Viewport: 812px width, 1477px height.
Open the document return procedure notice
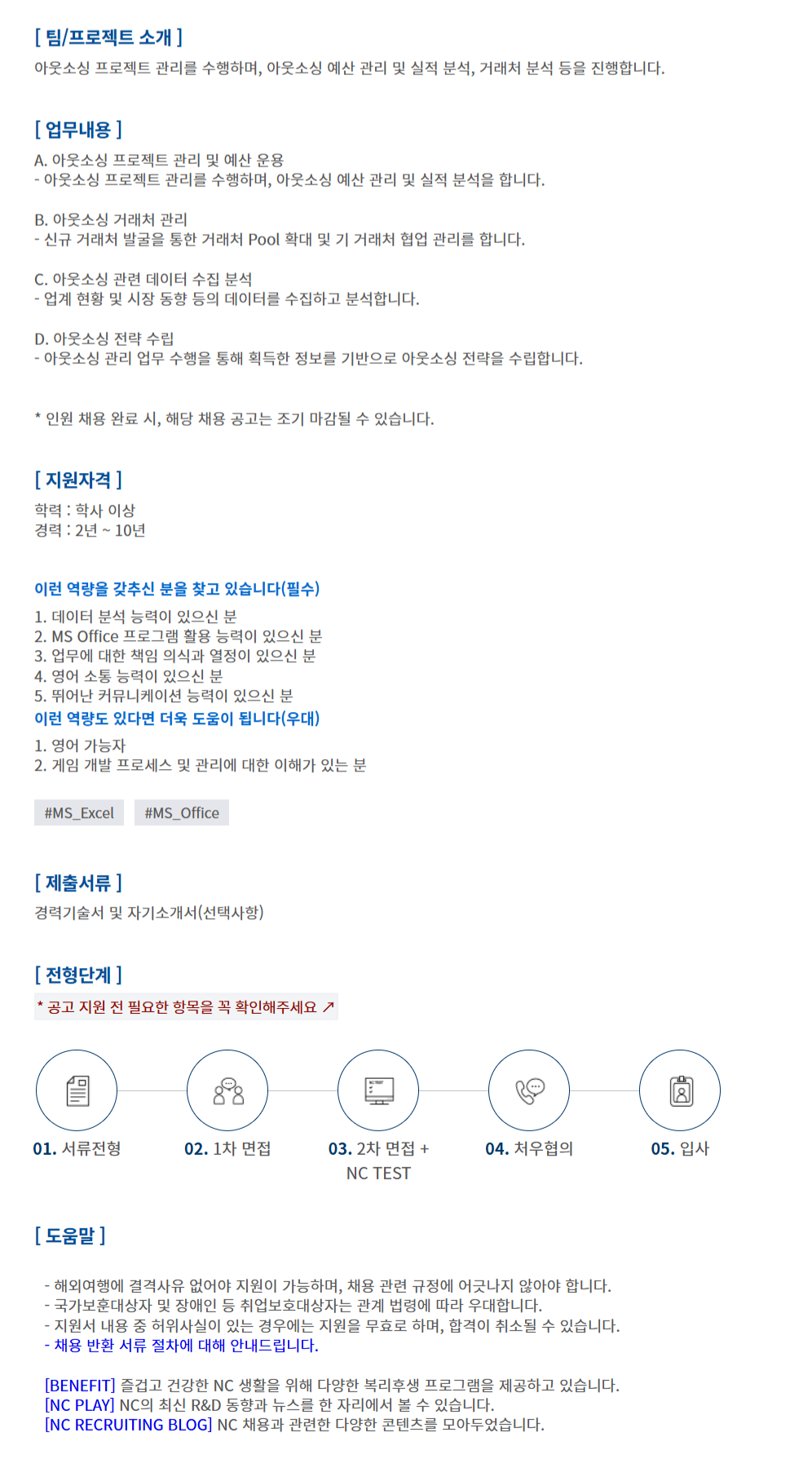(x=186, y=1346)
